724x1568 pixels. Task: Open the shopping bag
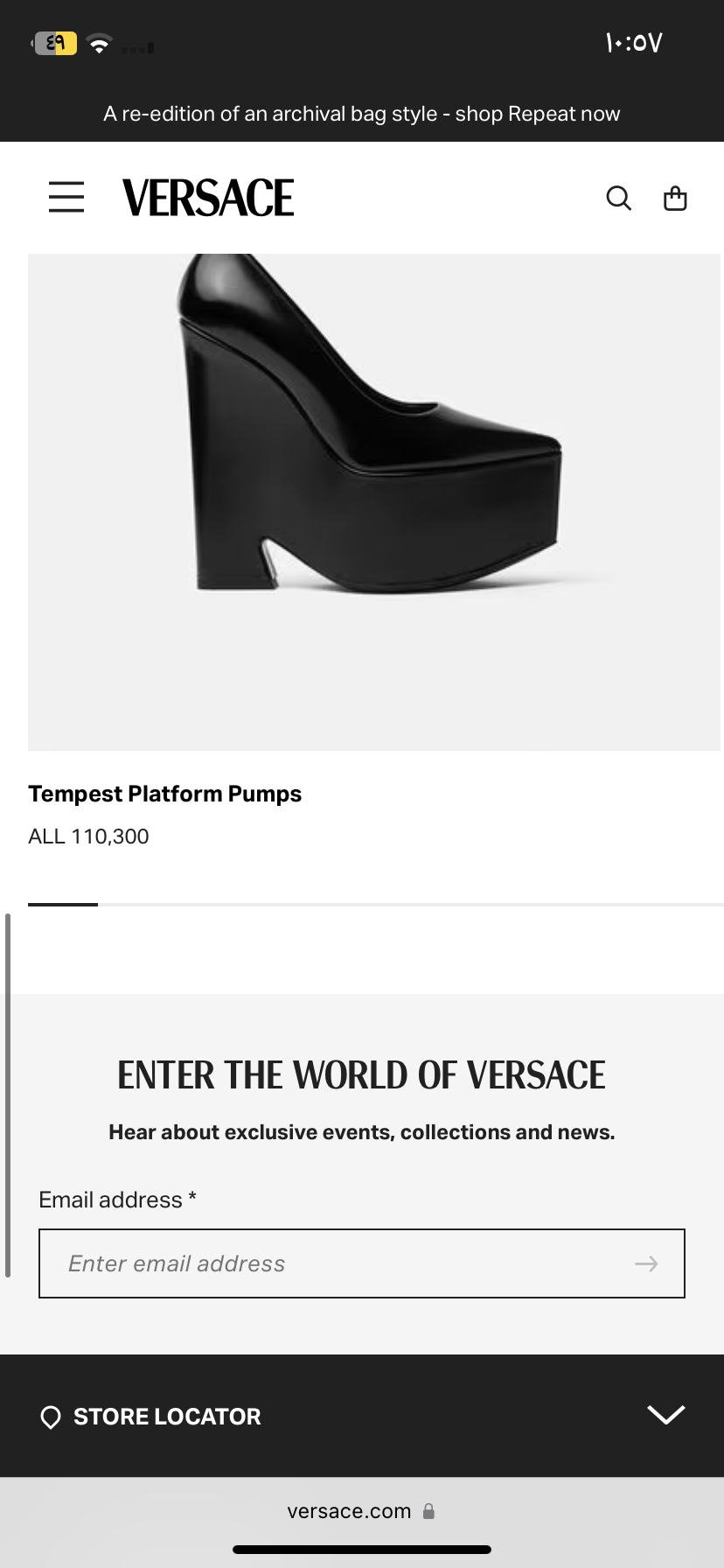675,199
